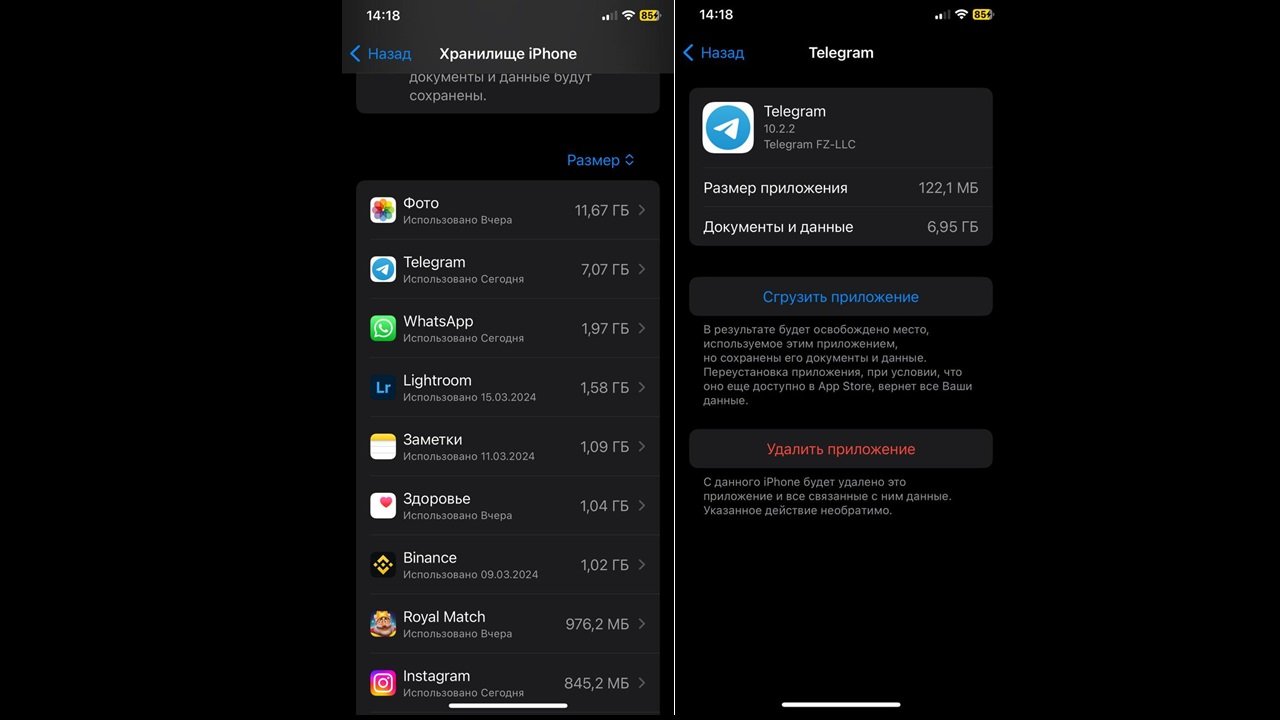Open the Здоровье storage row

508,505
